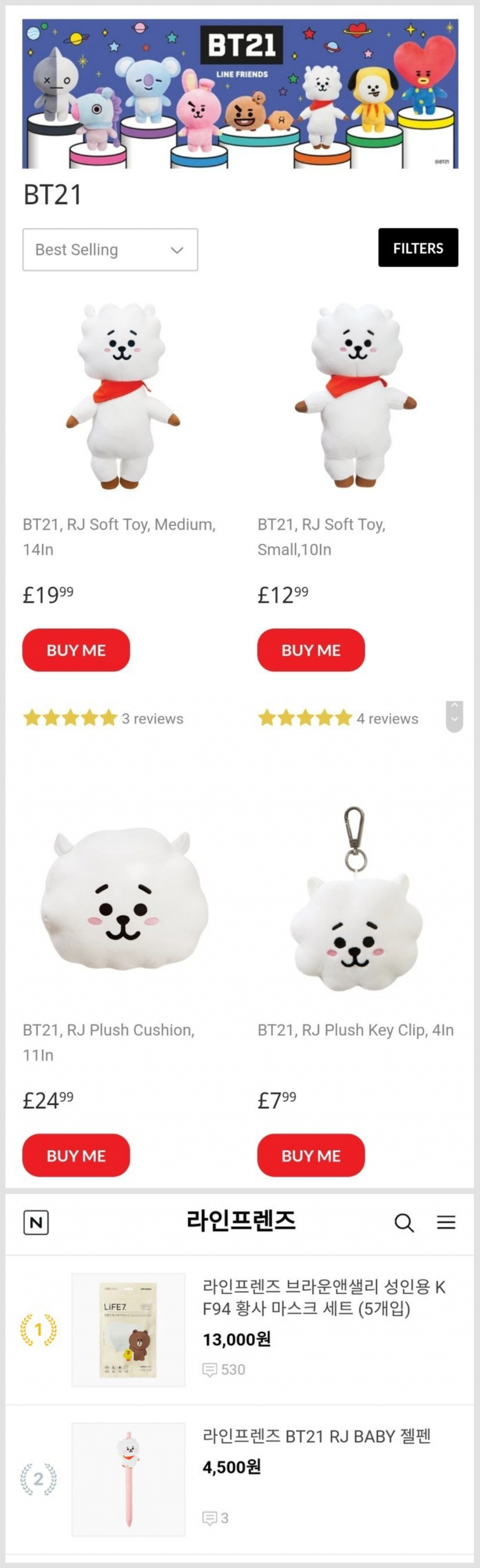View the RJ Soft Toy Small product image
480x1568 pixels.
click(x=357, y=396)
